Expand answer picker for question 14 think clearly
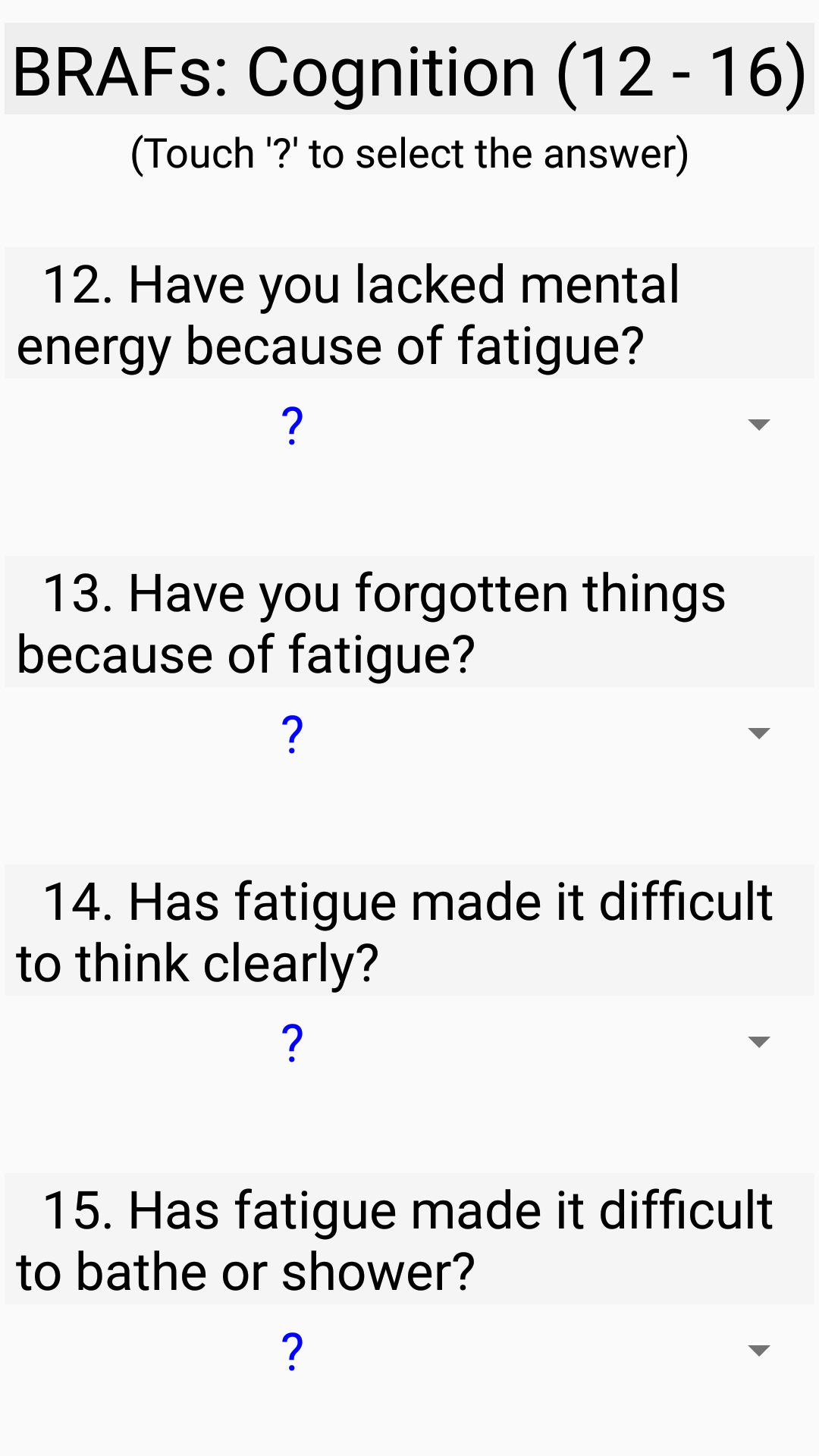Screen dimensions: 819x1456 click(x=409, y=1042)
